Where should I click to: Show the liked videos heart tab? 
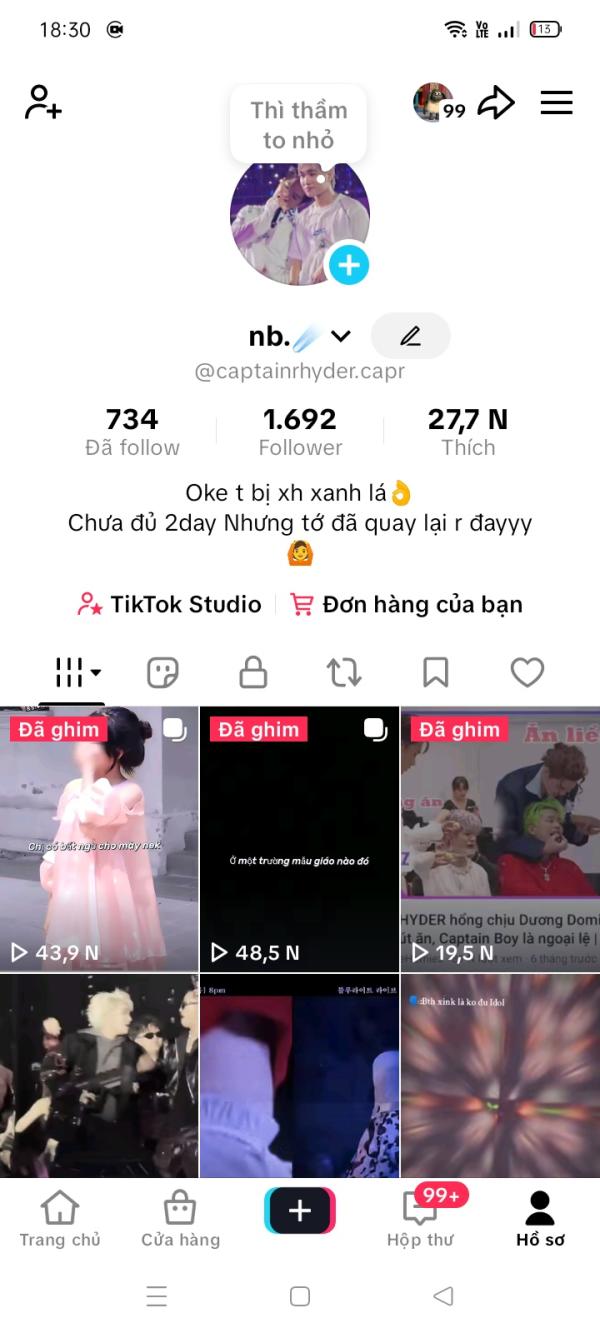tap(527, 673)
